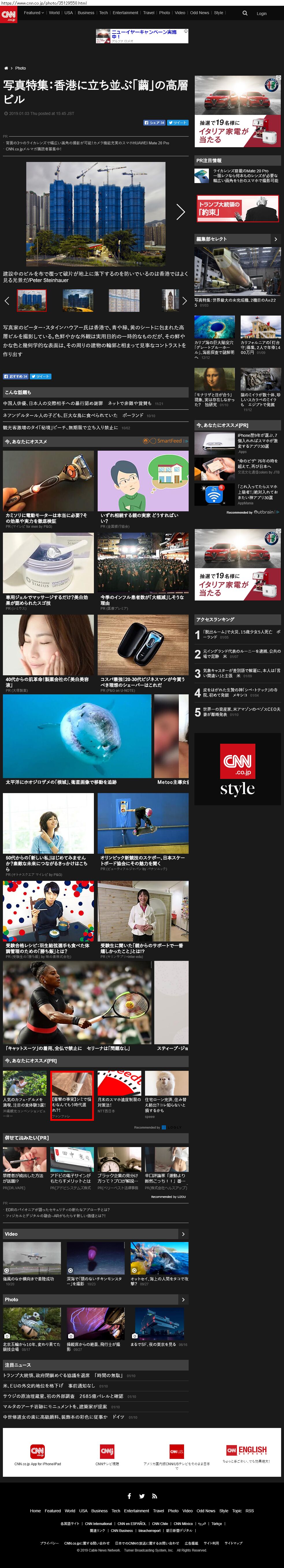Show the next photo with the large arrow
The width and height of the screenshot is (284, 1568).
click(x=180, y=211)
